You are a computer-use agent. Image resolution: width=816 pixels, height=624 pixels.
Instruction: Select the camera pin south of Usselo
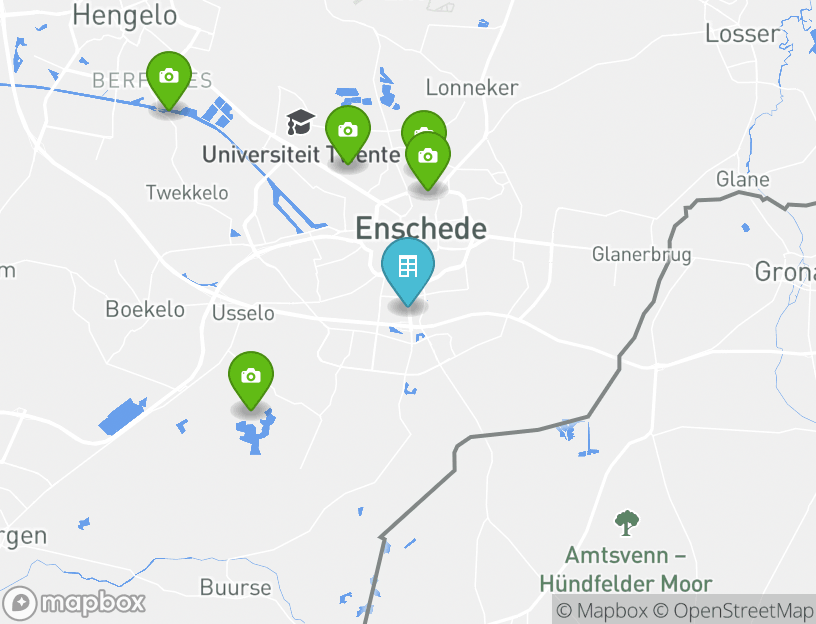tap(251, 377)
